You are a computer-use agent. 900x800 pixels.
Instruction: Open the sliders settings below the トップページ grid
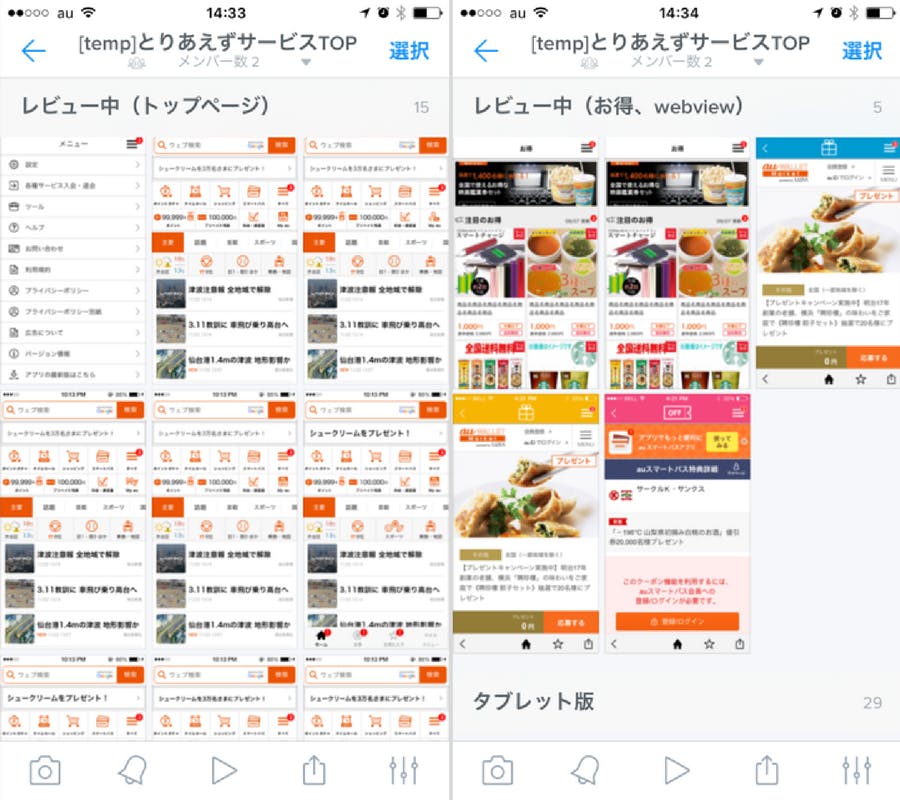click(403, 769)
